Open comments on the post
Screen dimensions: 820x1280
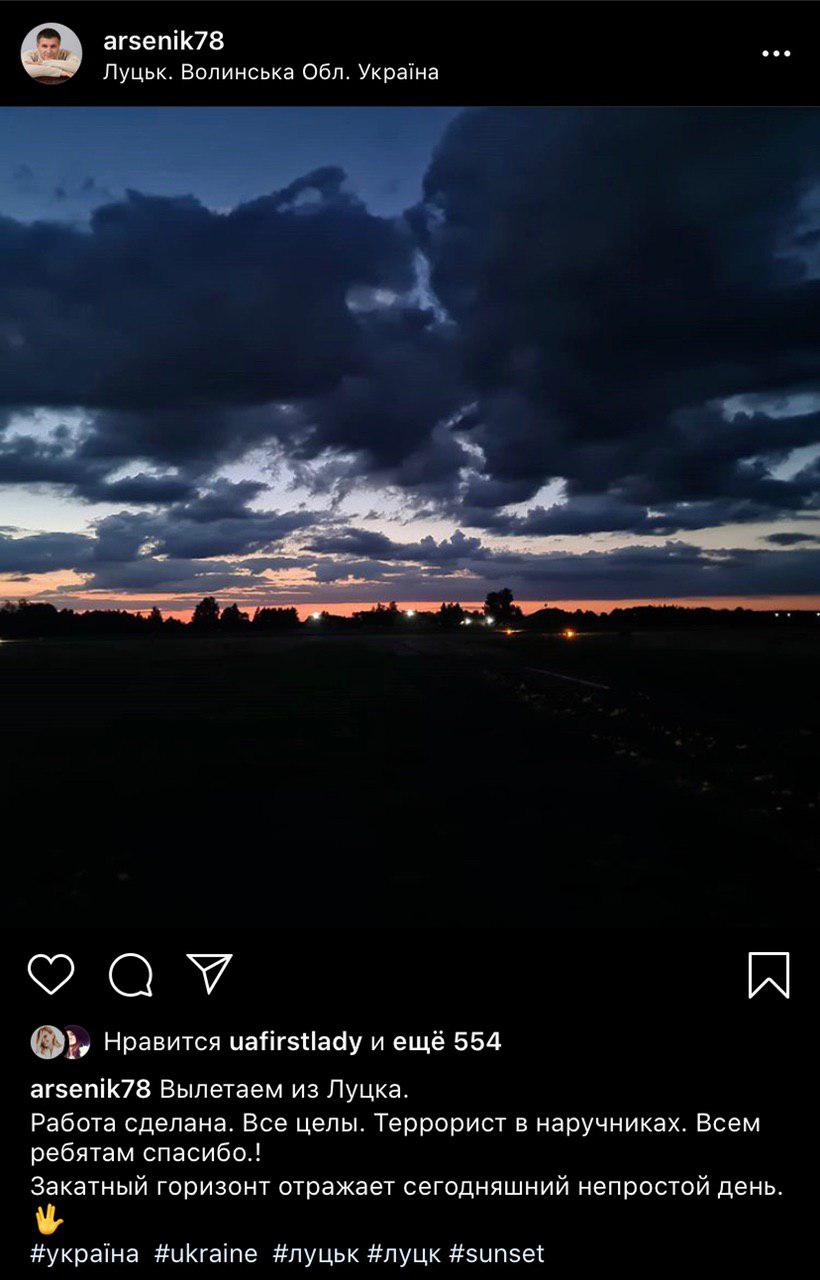point(131,974)
